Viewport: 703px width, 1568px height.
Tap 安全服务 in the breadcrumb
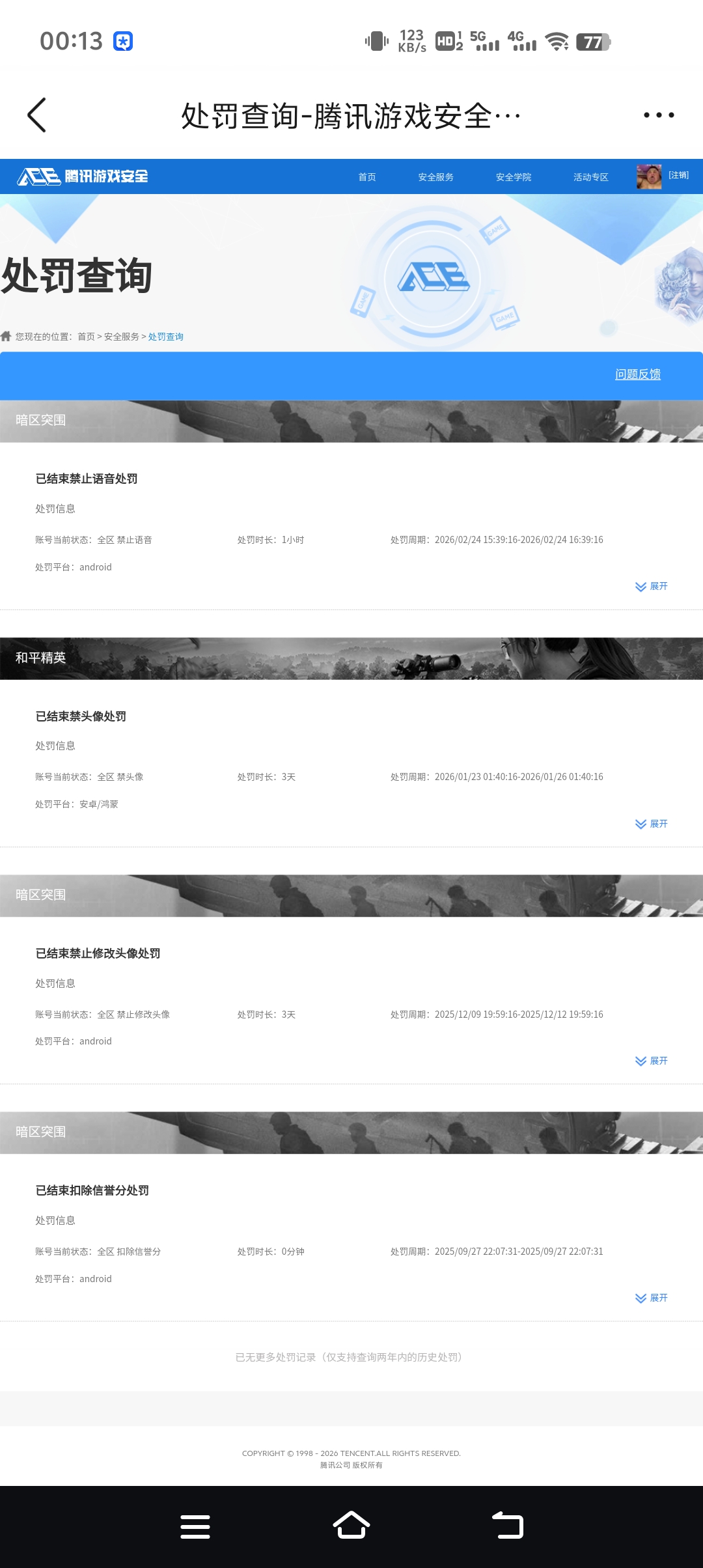122,337
